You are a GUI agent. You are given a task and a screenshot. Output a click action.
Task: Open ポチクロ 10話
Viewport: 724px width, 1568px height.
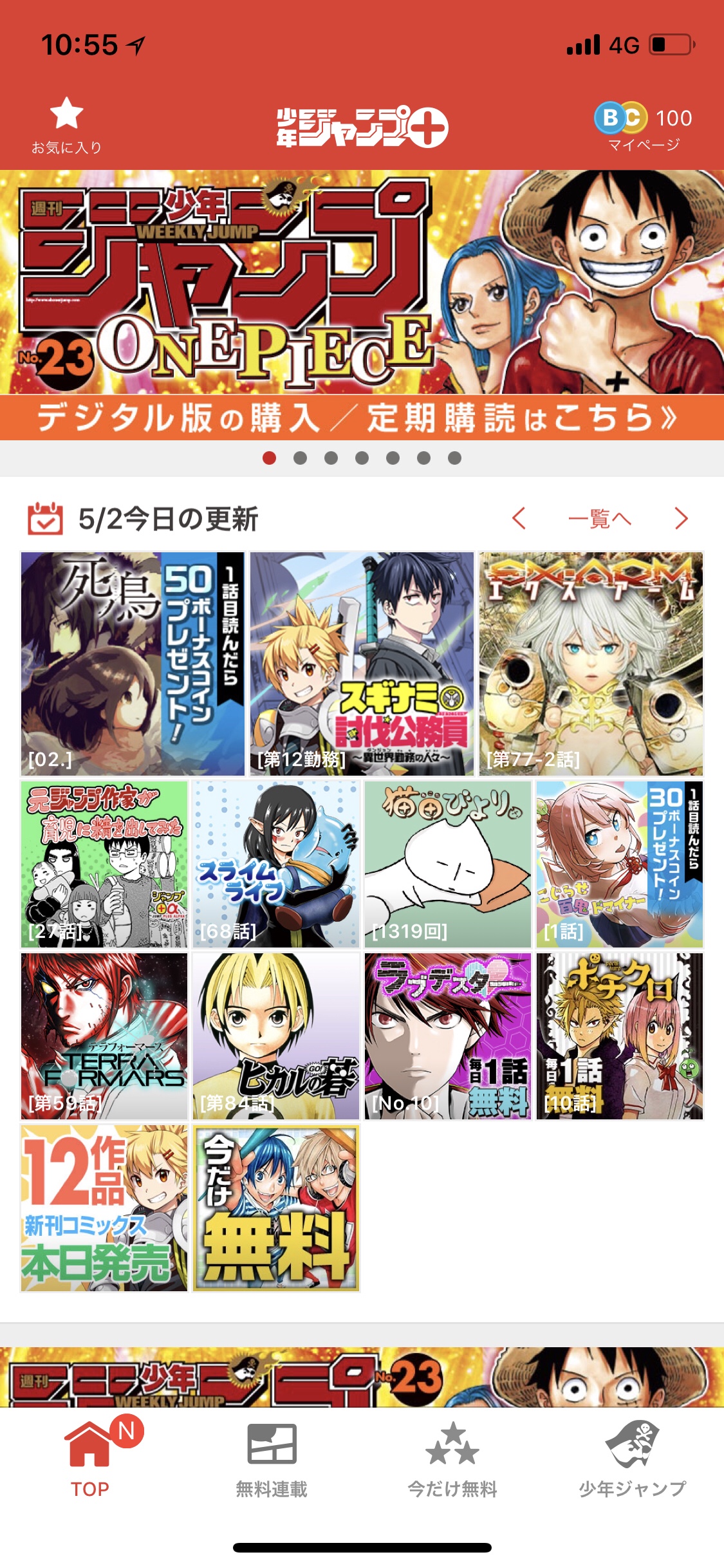click(x=620, y=1036)
